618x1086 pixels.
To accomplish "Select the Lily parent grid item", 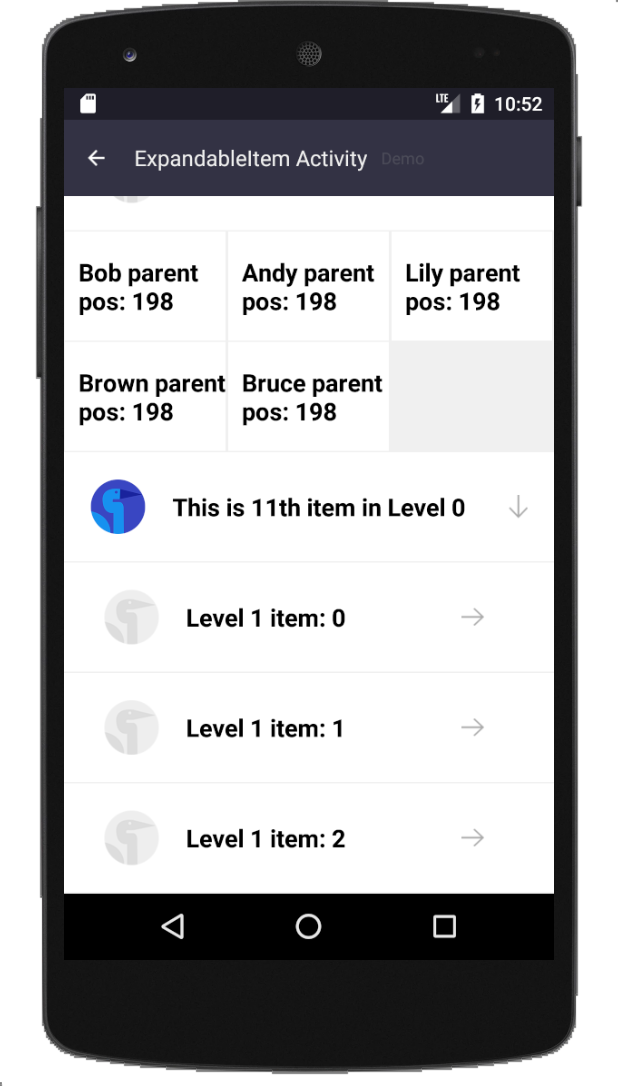I will tap(471, 287).
